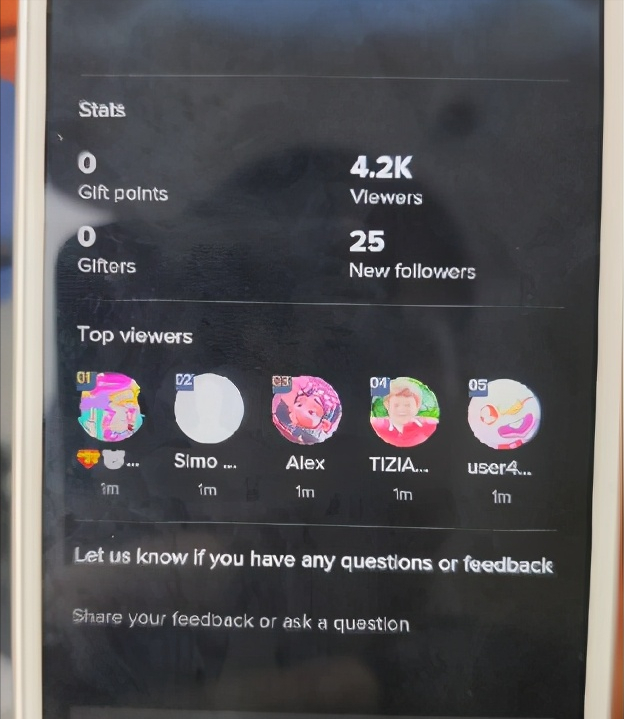Open TIZIA's viewer profile

pyautogui.click(x=404, y=411)
